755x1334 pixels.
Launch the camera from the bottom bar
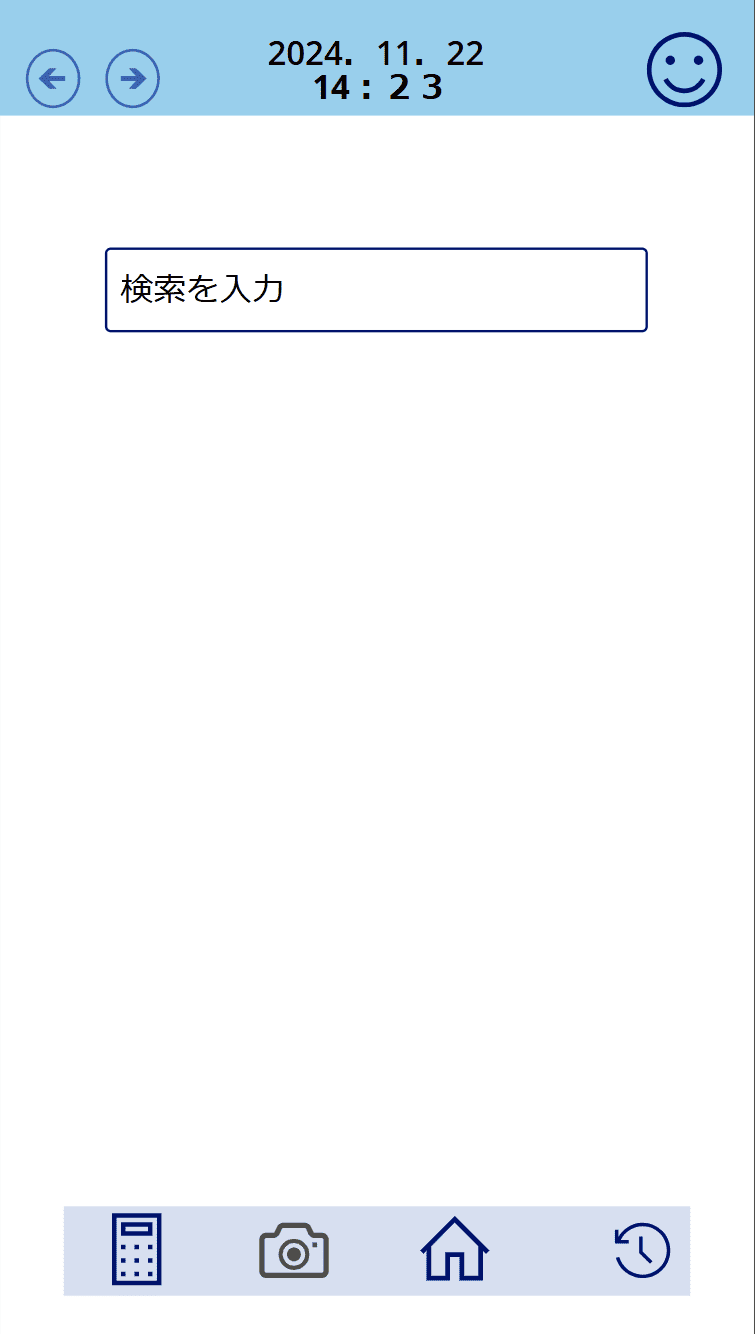coord(294,1251)
